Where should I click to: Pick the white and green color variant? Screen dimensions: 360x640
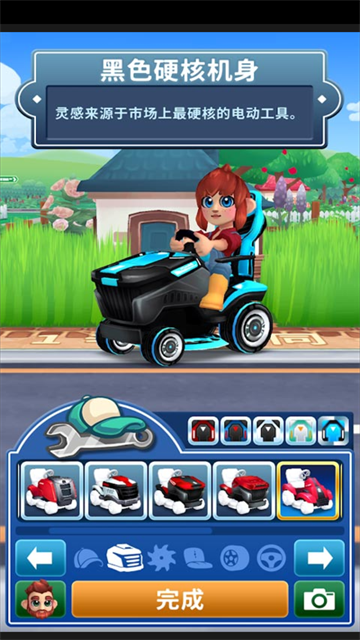click(x=301, y=431)
